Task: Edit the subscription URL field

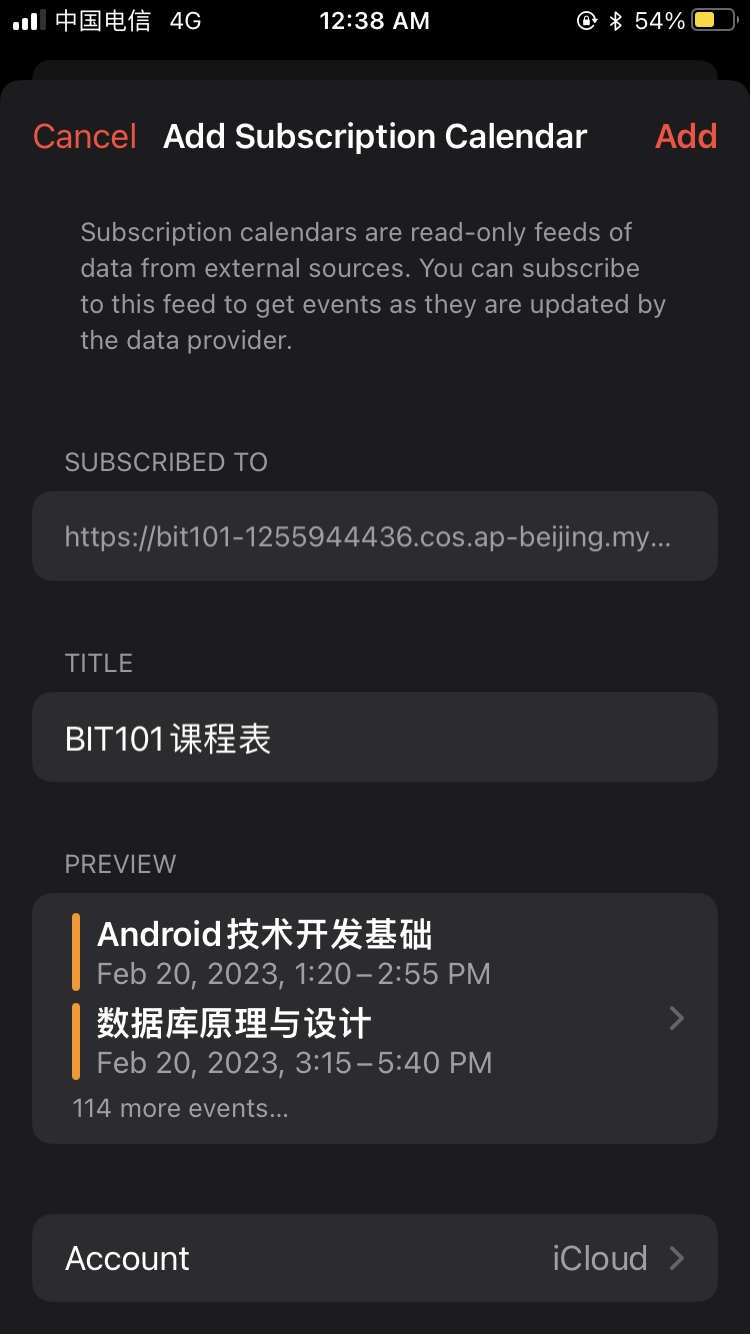Action: tap(375, 537)
